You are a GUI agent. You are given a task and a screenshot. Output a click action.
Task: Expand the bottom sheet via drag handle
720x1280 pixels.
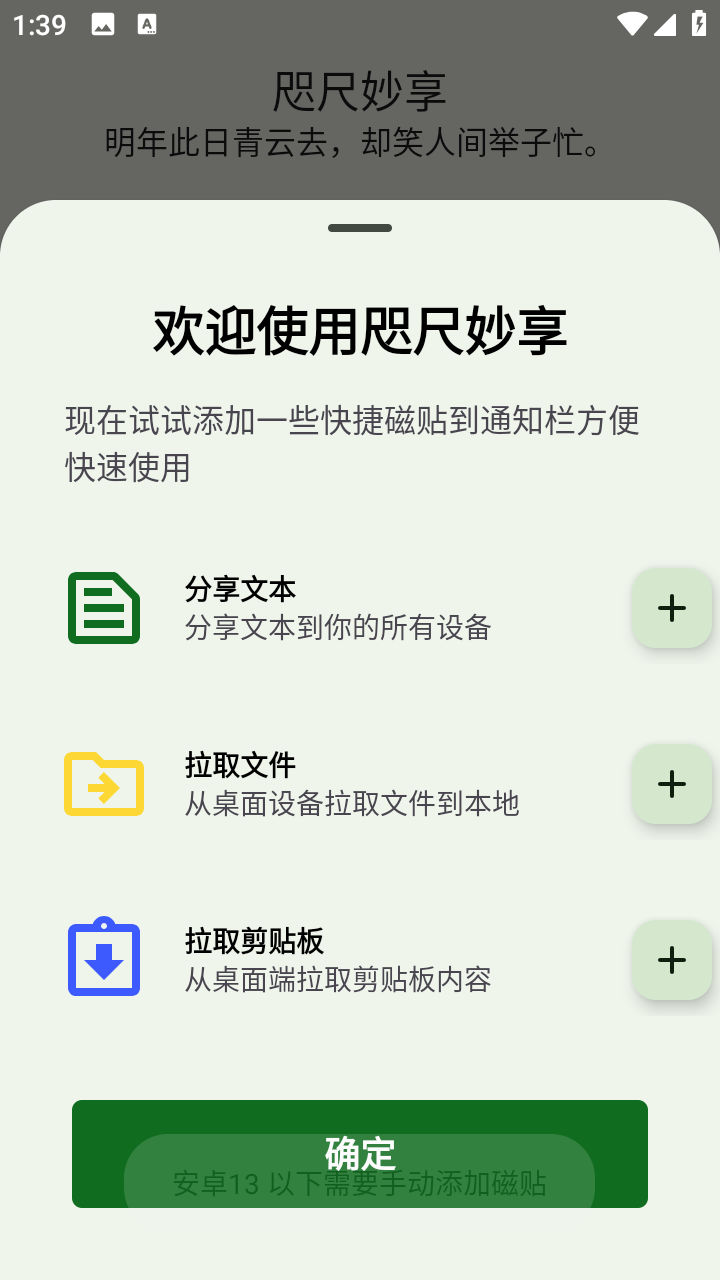pos(359,227)
